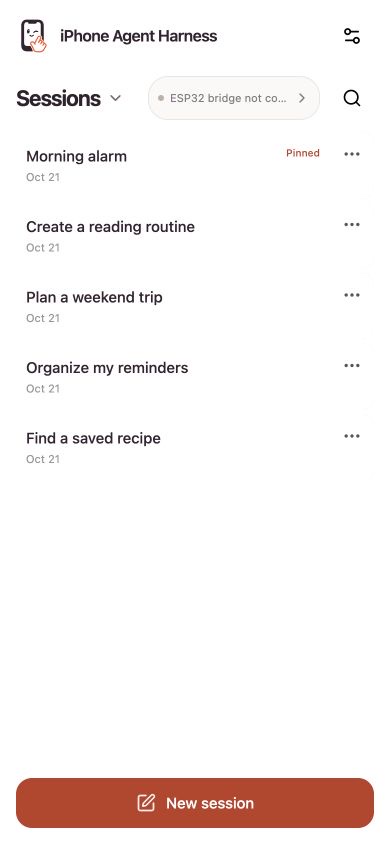Screen dimensions: 390x844
Task: Open the ESP32 bridge status chip
Action: 234,98
